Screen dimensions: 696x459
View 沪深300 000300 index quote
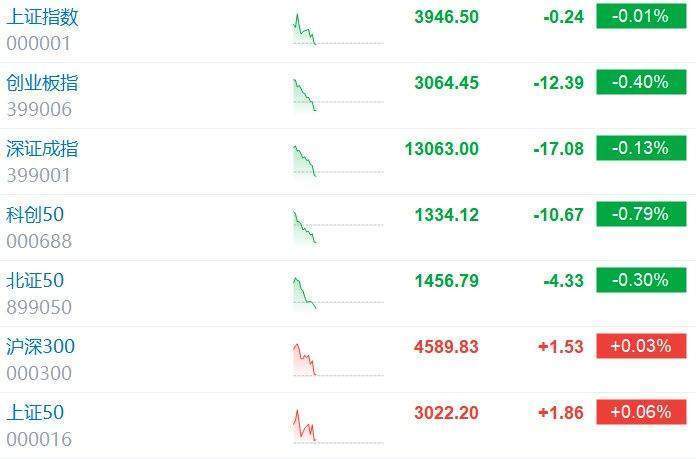(41, 347)
